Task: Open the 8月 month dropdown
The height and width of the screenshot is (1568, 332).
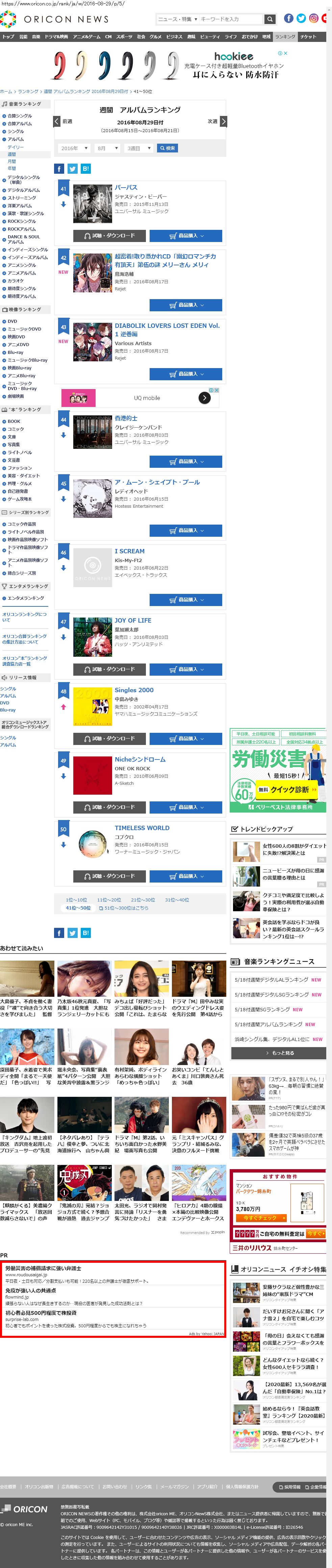Action: (107, 148)
